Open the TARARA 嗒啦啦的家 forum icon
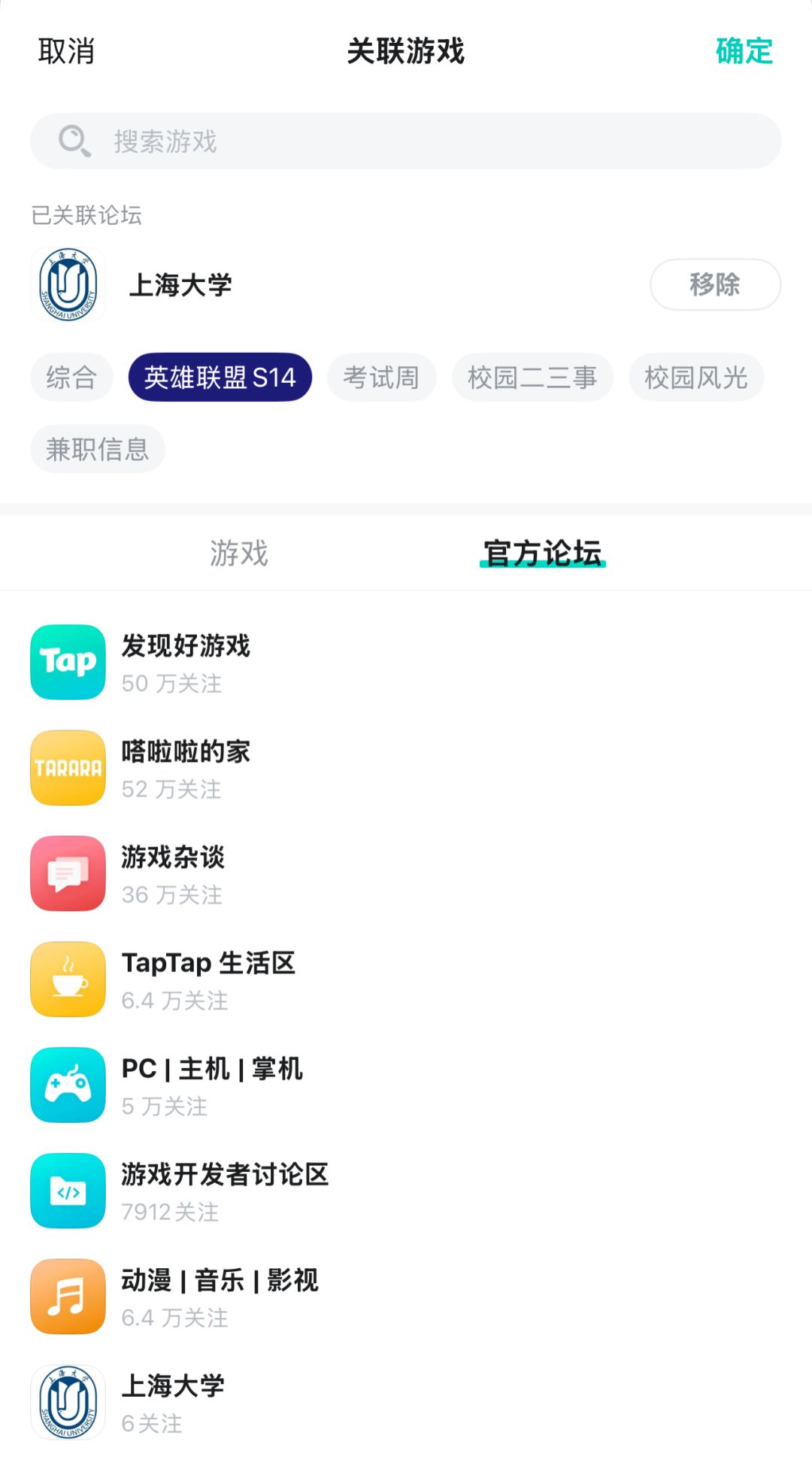 pos(67,768)
